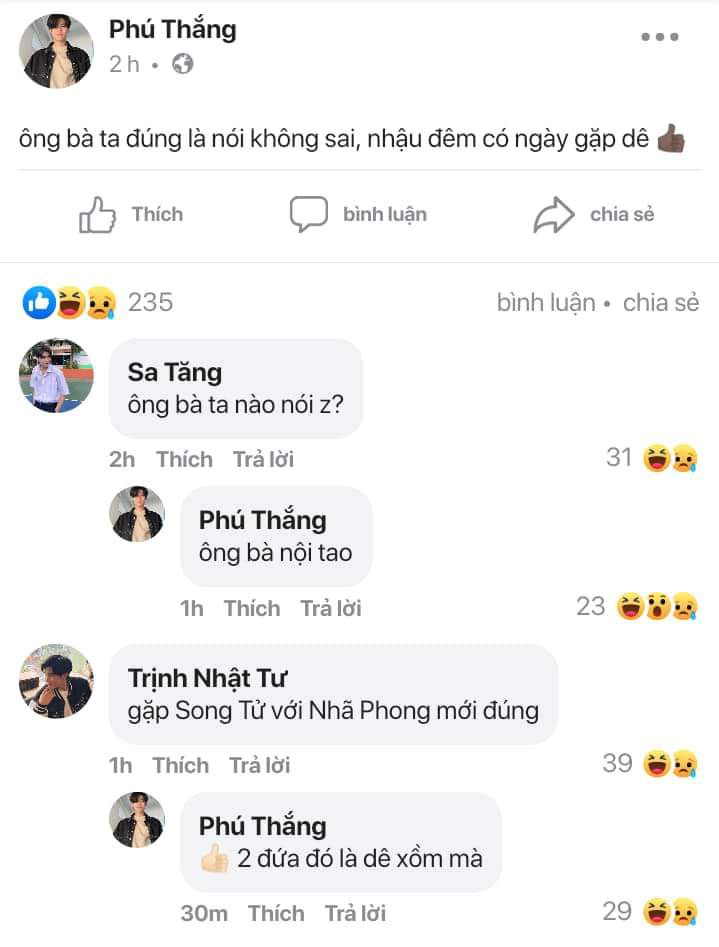Image resolution: width=719 pixels, height=947 pixels.
Task: Open Trịnh Nhật Tư's profile avatar
Action: point(56,681)
